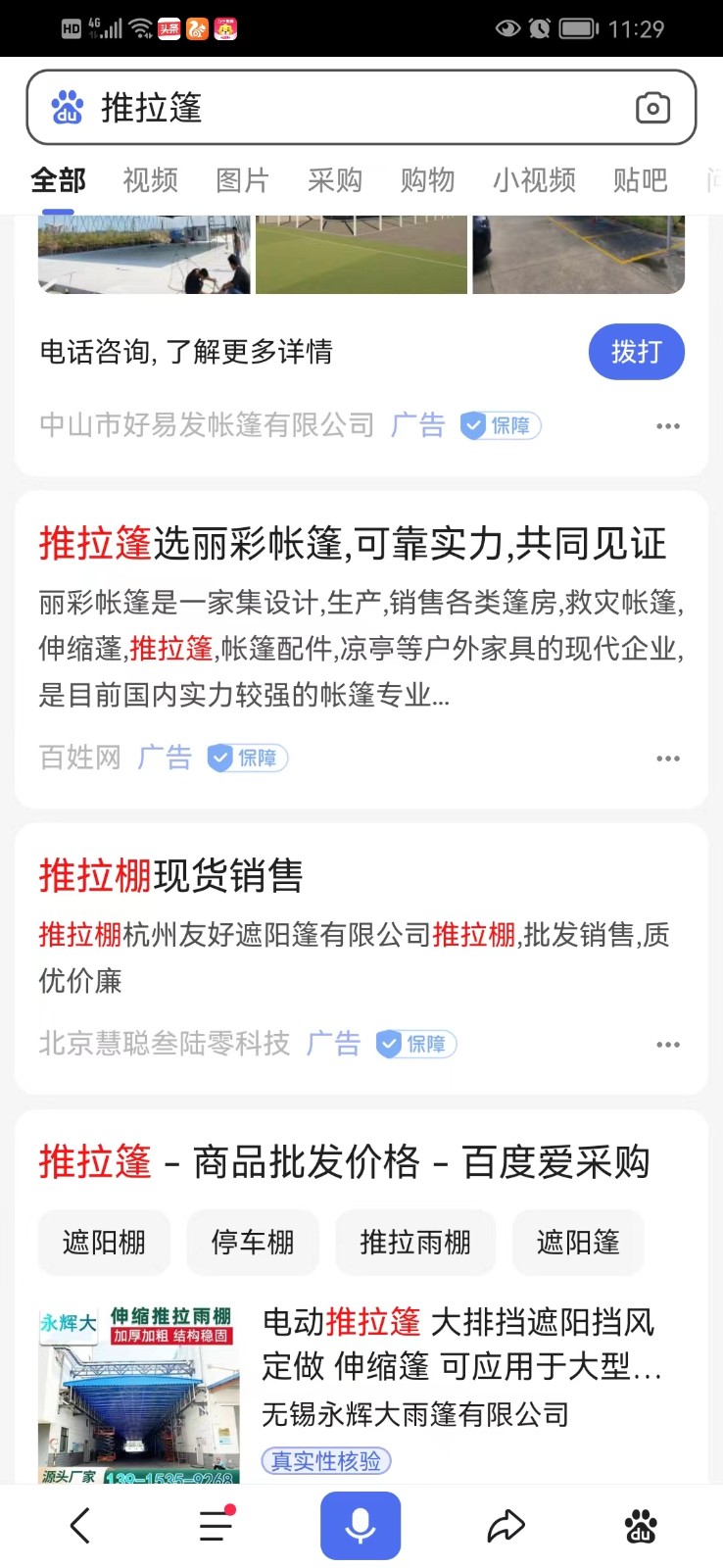Expand options menu on the 推拉棚 ad
The height and width of the screenshot is (1568, 723).
coord(668,1045)
